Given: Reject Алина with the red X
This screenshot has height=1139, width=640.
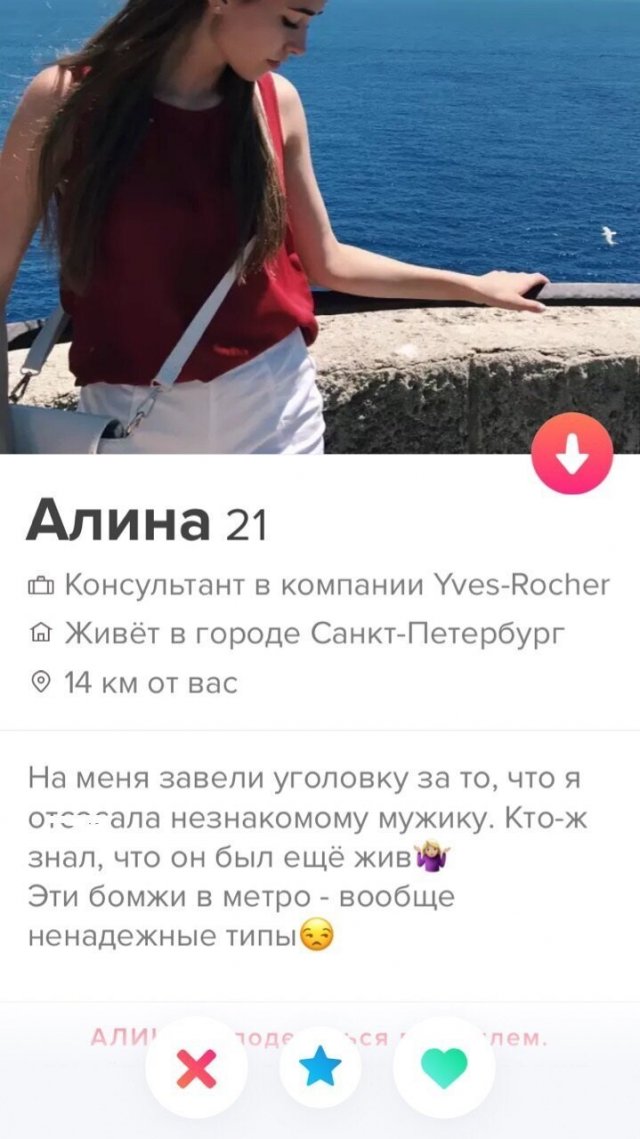Looking at the screenshot, I should (x=196, y=1068).
